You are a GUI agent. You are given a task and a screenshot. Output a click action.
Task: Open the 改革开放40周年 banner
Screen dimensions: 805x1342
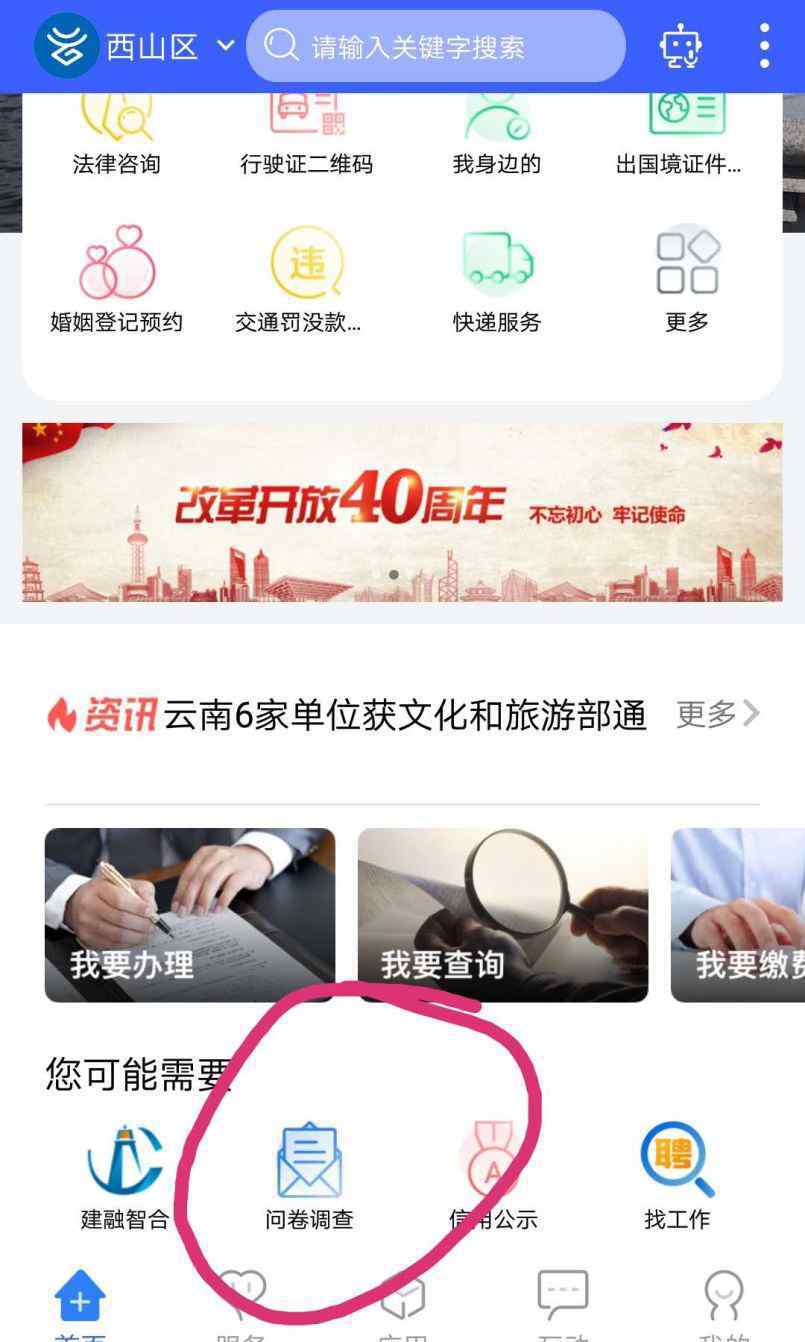[x=402, y=512]
